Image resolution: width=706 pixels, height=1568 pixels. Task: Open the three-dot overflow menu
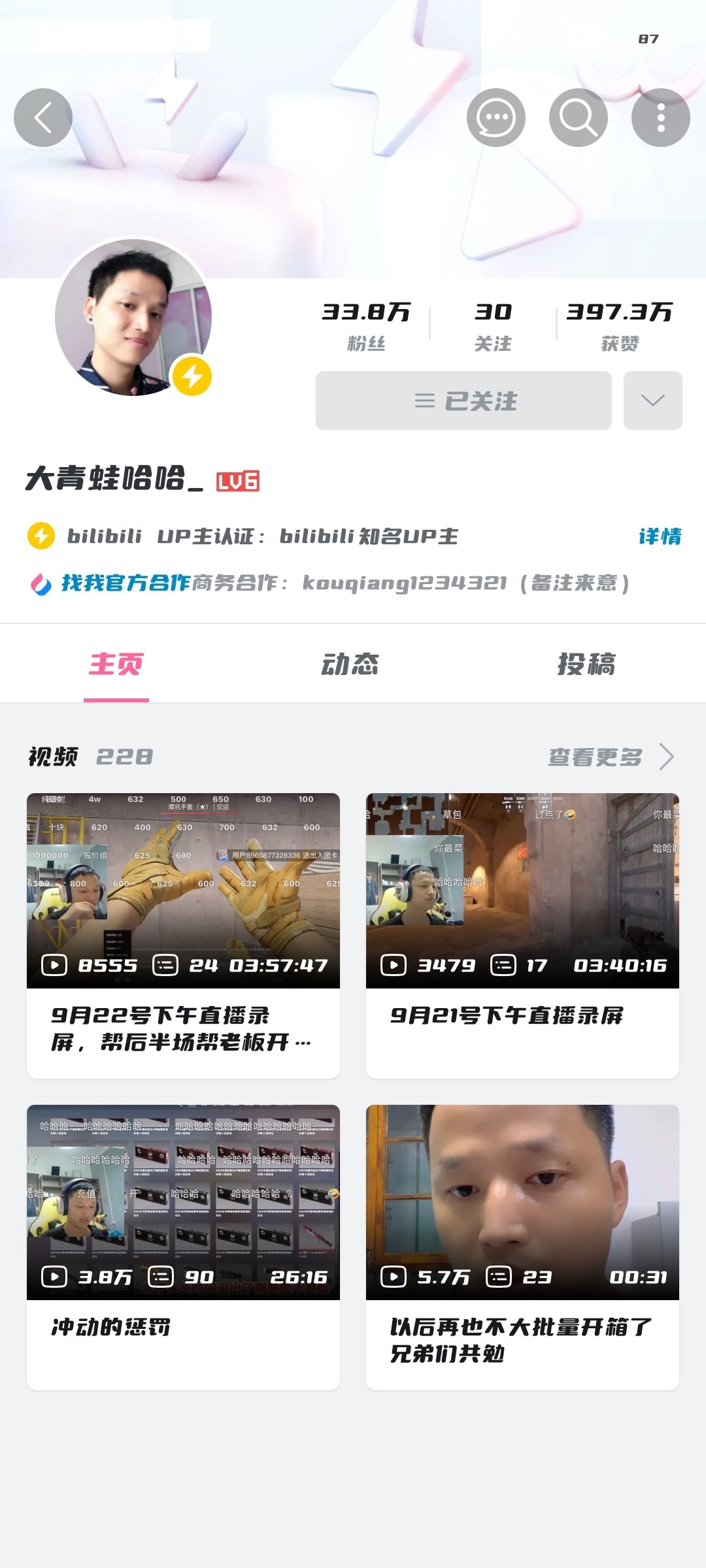pyautogui.click(x=660, y=118)
